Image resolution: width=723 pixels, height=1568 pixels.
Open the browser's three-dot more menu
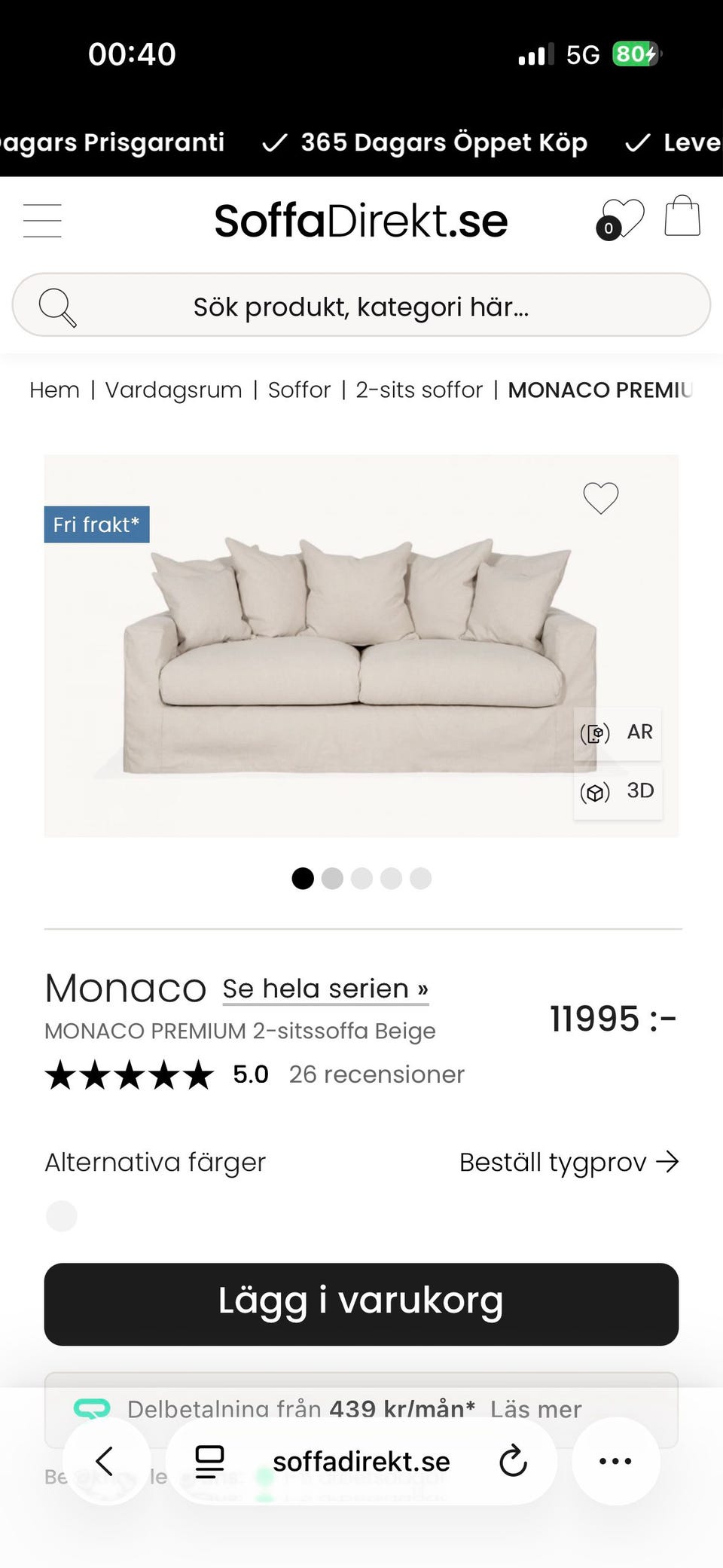616,1461
